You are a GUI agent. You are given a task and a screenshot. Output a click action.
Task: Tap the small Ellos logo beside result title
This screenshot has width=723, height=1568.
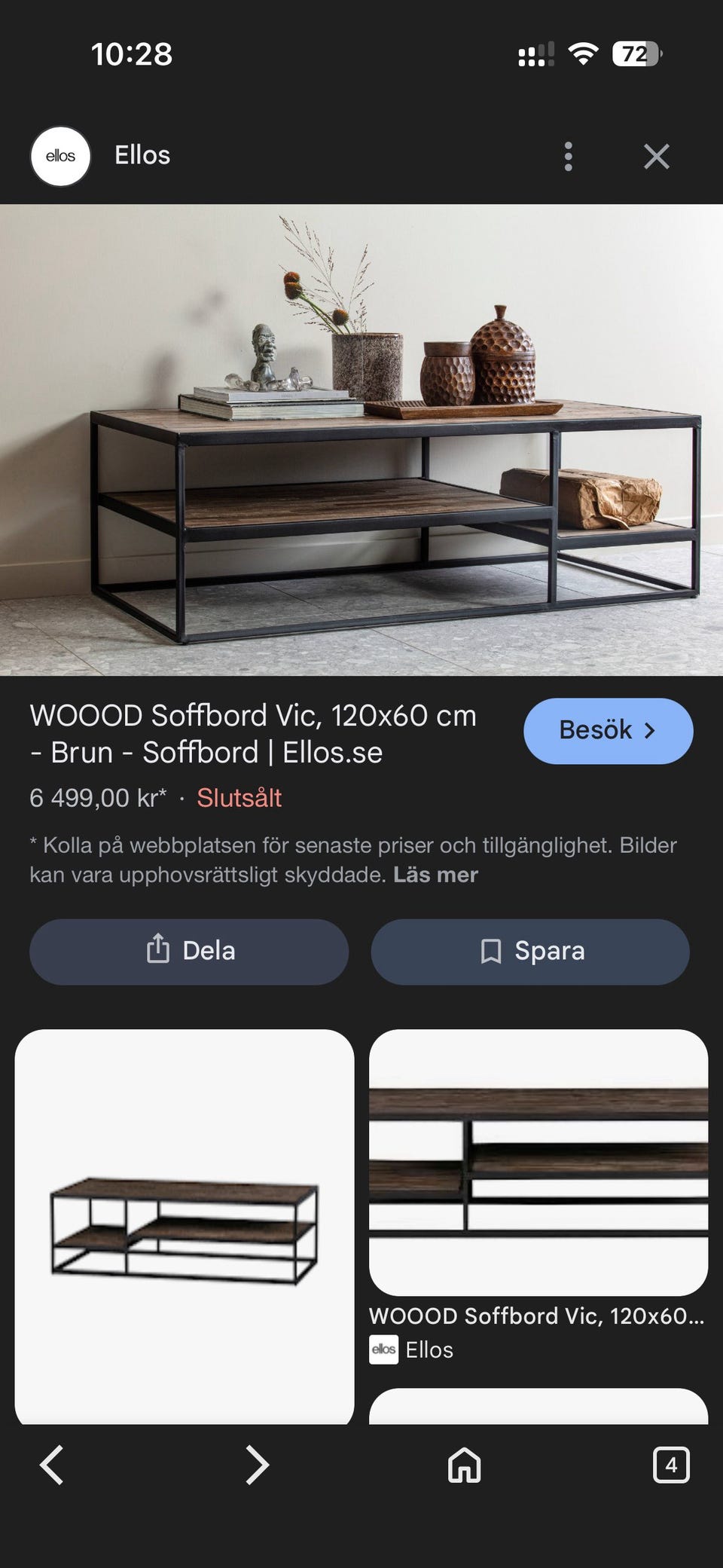(x=386, y=1349)
